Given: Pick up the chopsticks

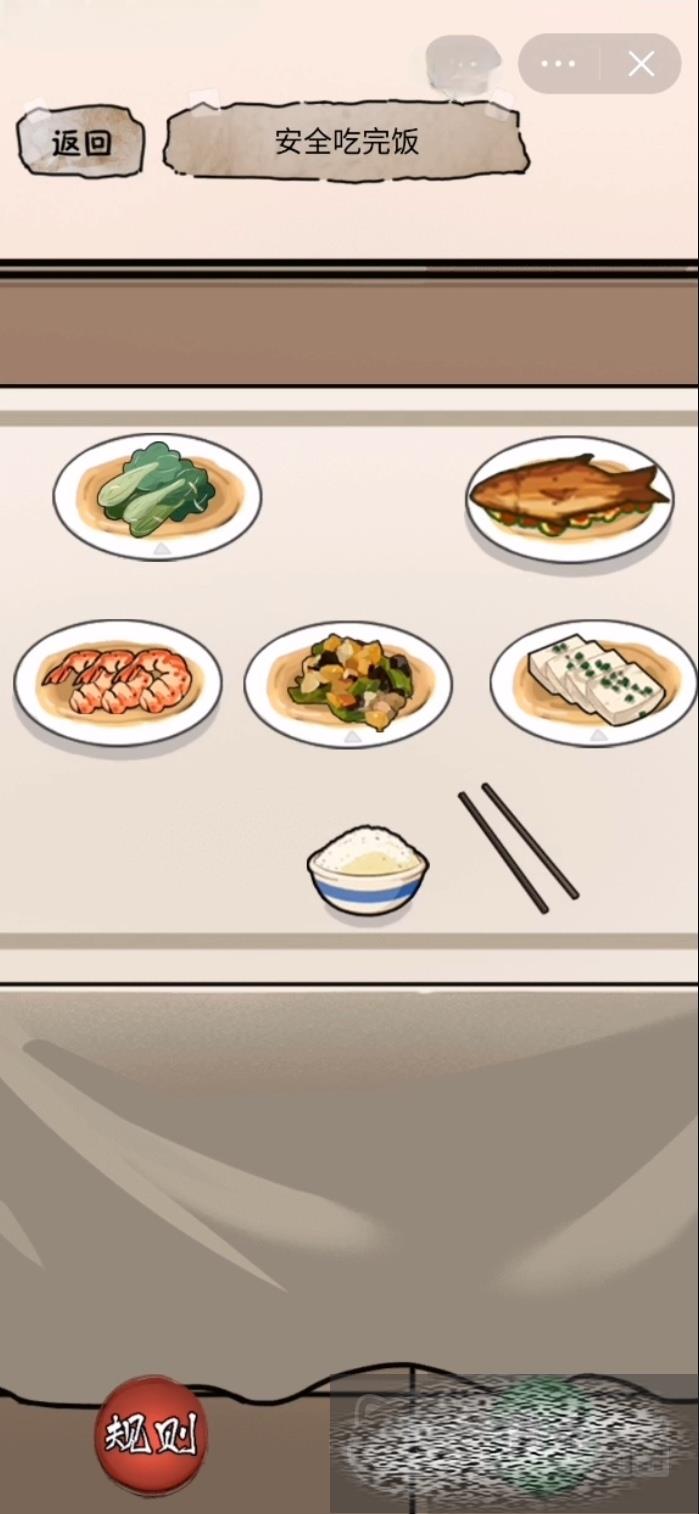Looking at the screenshot, I should (518, 847).
